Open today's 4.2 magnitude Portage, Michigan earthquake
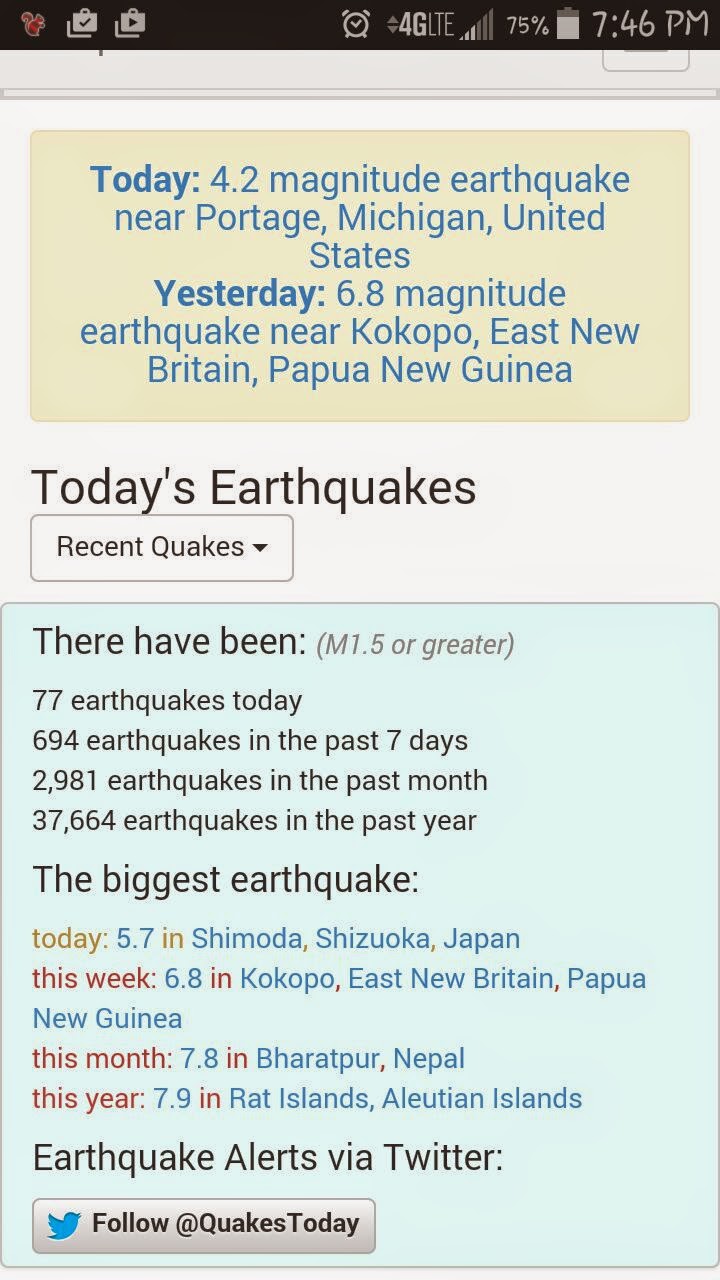 [x=360, y=217]
